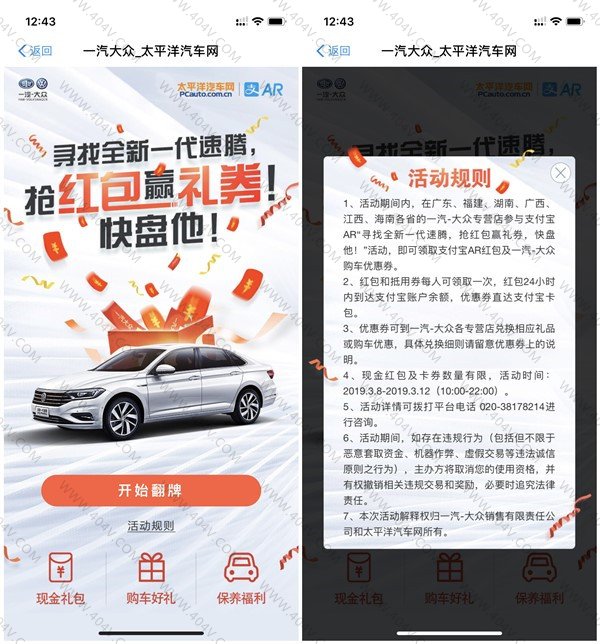This screenshot has height=644, width=600.
Task: Close the 活动规则 rules popup
Action: [560, 173]
